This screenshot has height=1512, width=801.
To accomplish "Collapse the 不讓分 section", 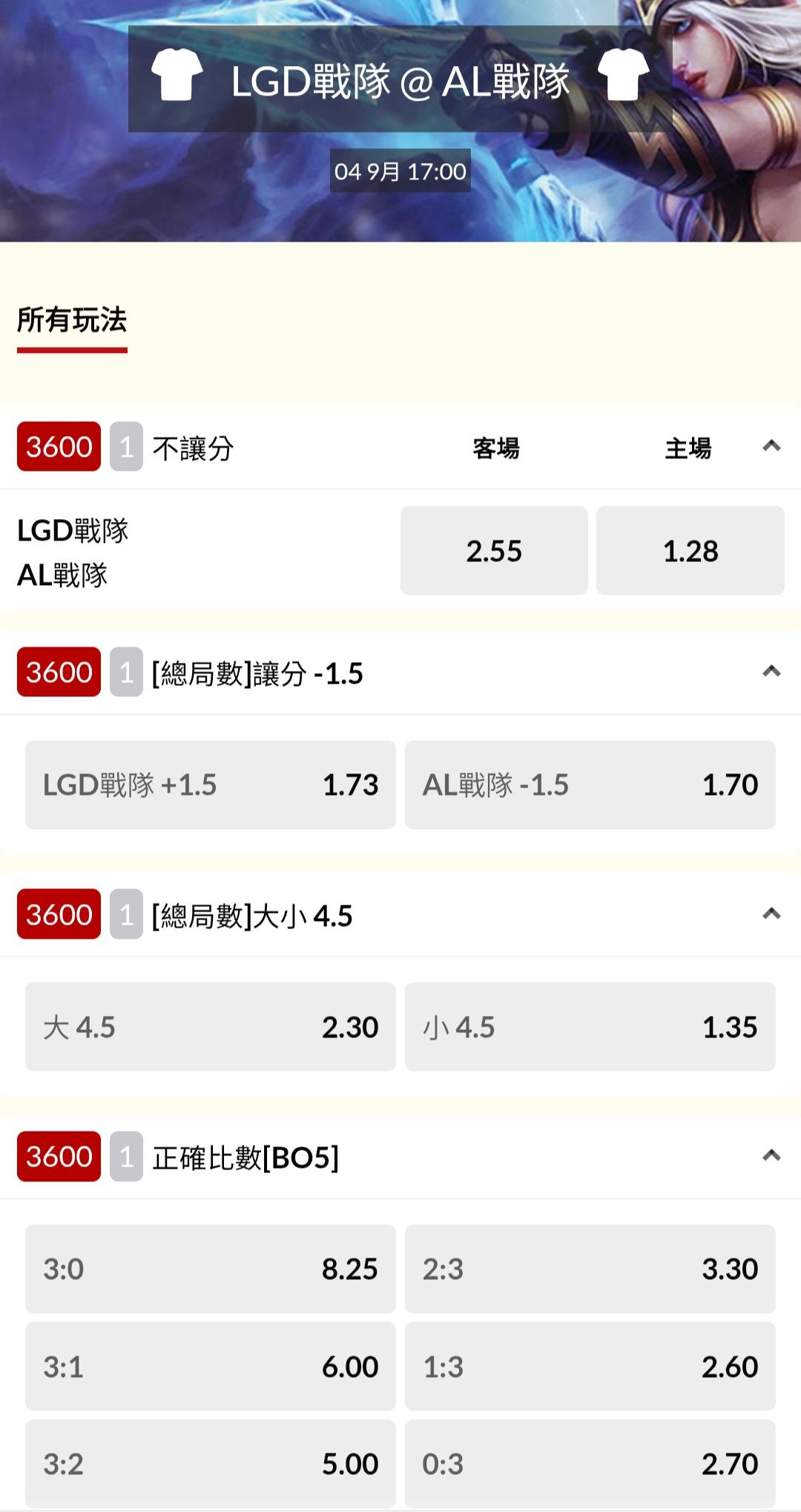I will click(x=771, y=446).
